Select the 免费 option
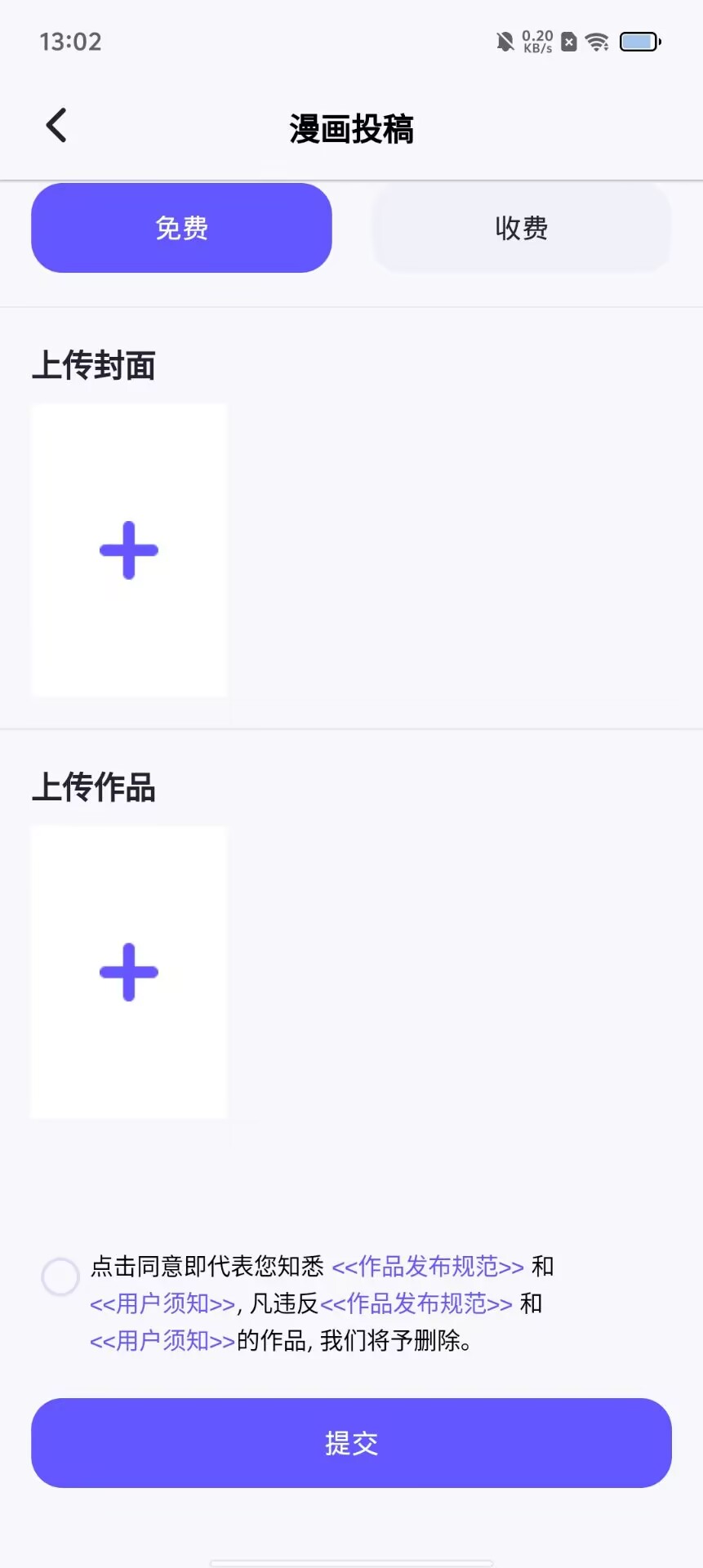 [x=181, y=228]
